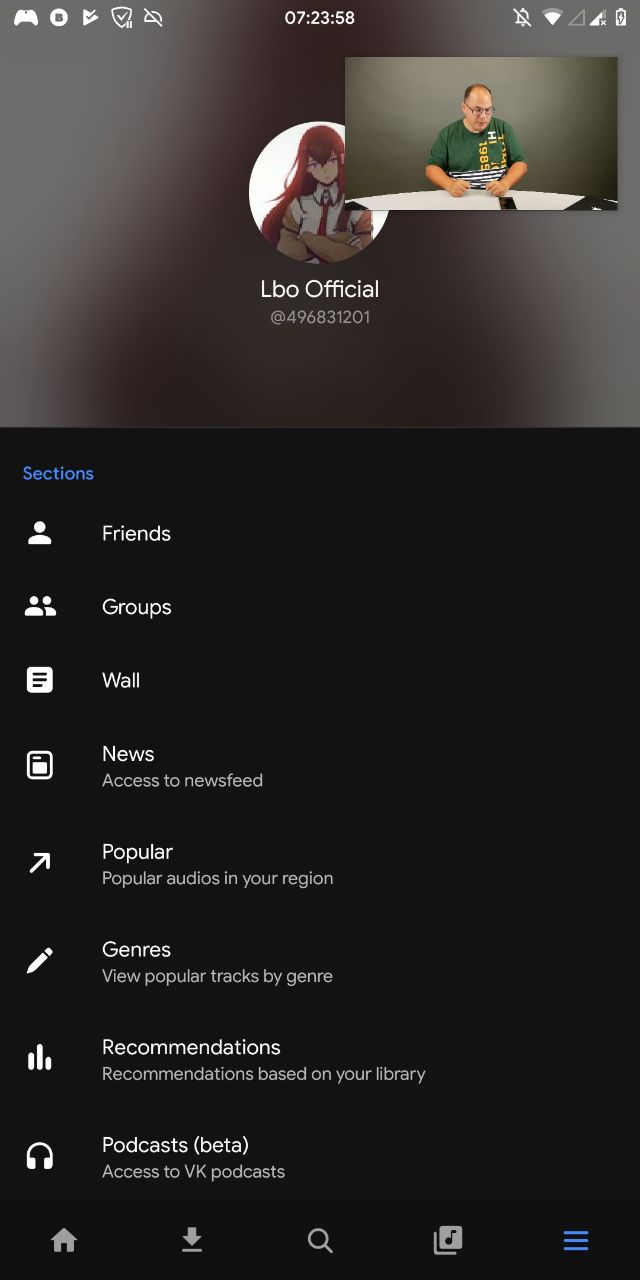Open Recommendations based on your library

262,1059
